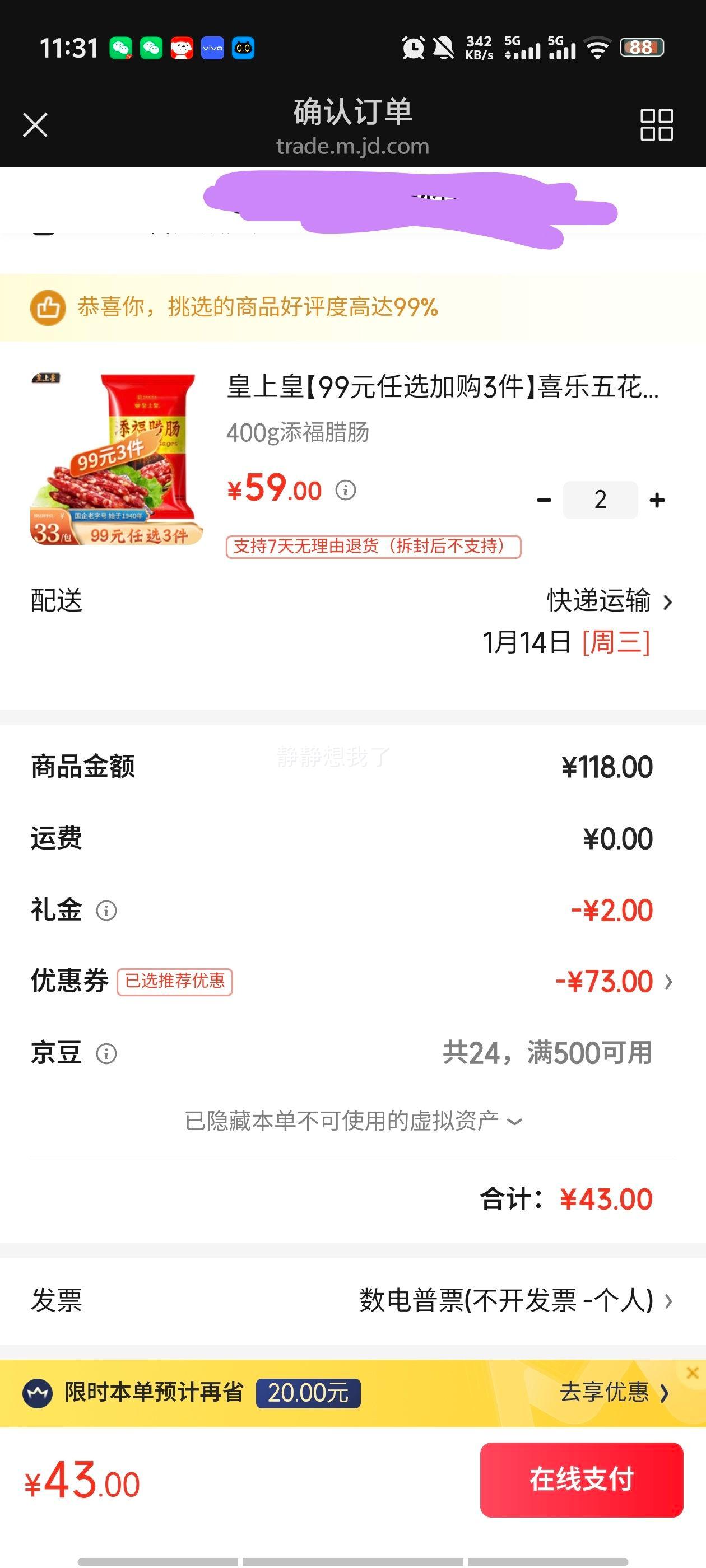
Task: Tap the info icon beside the ¥59.00 price
Action: tap(345, 491)
